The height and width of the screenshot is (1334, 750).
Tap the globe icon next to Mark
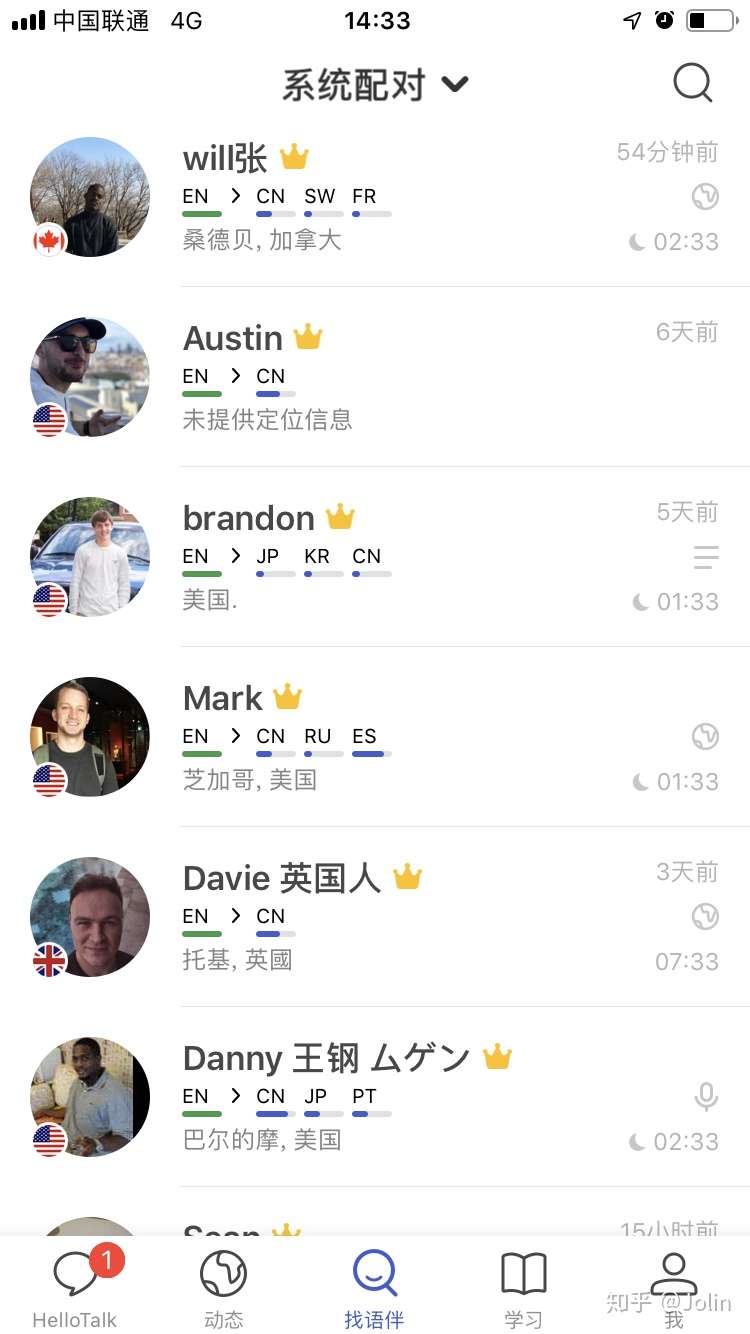pyautogui.click(x=706, y=736)
